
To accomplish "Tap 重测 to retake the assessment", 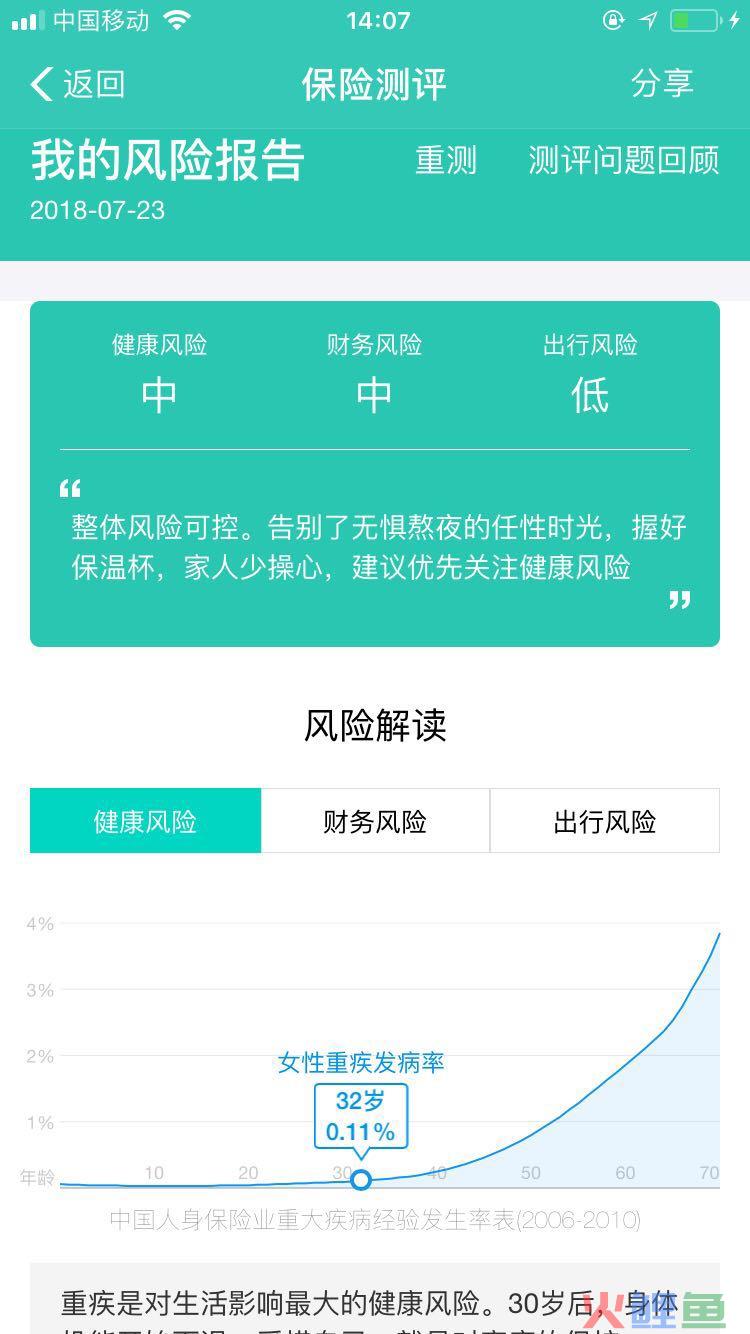I will (446, 161).
